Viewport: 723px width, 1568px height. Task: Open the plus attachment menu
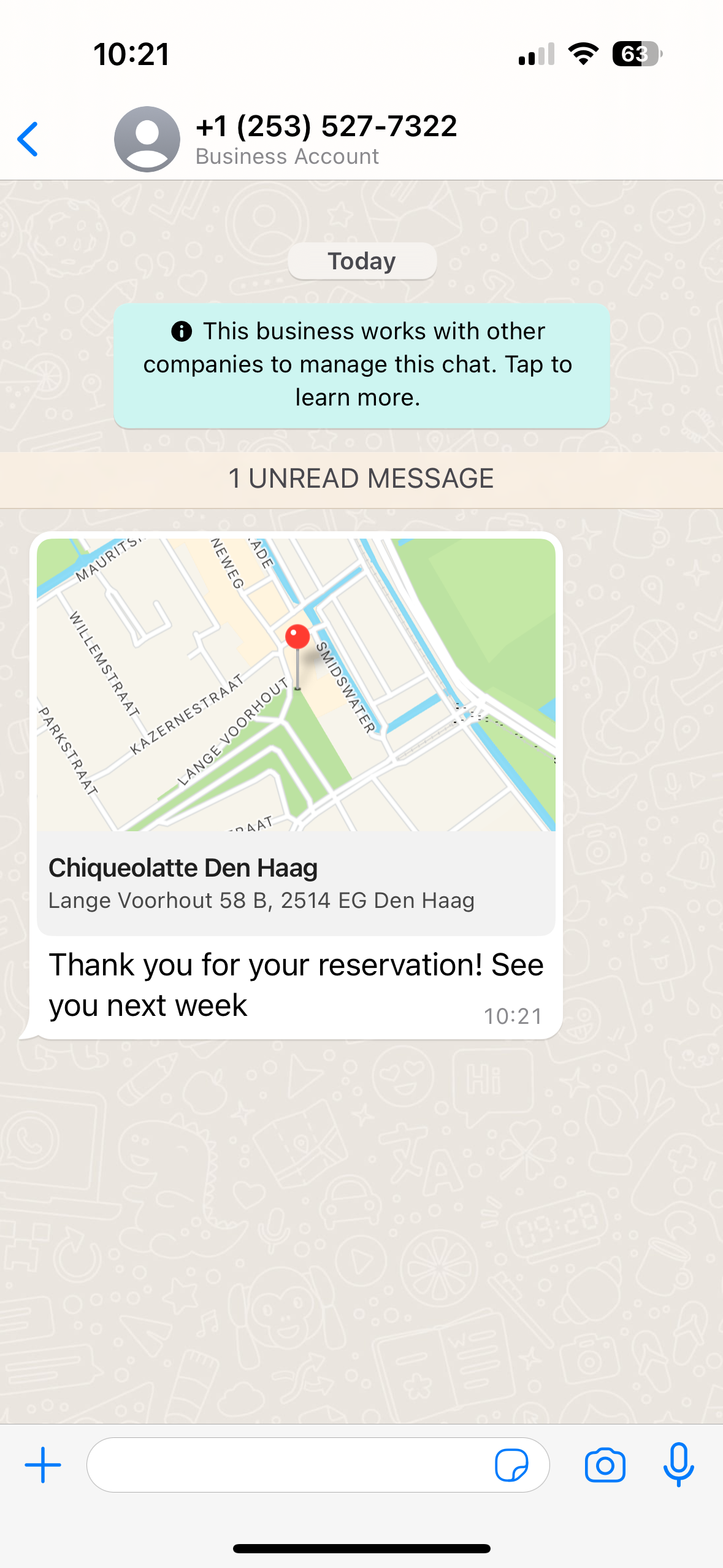tap(43, 1465)
